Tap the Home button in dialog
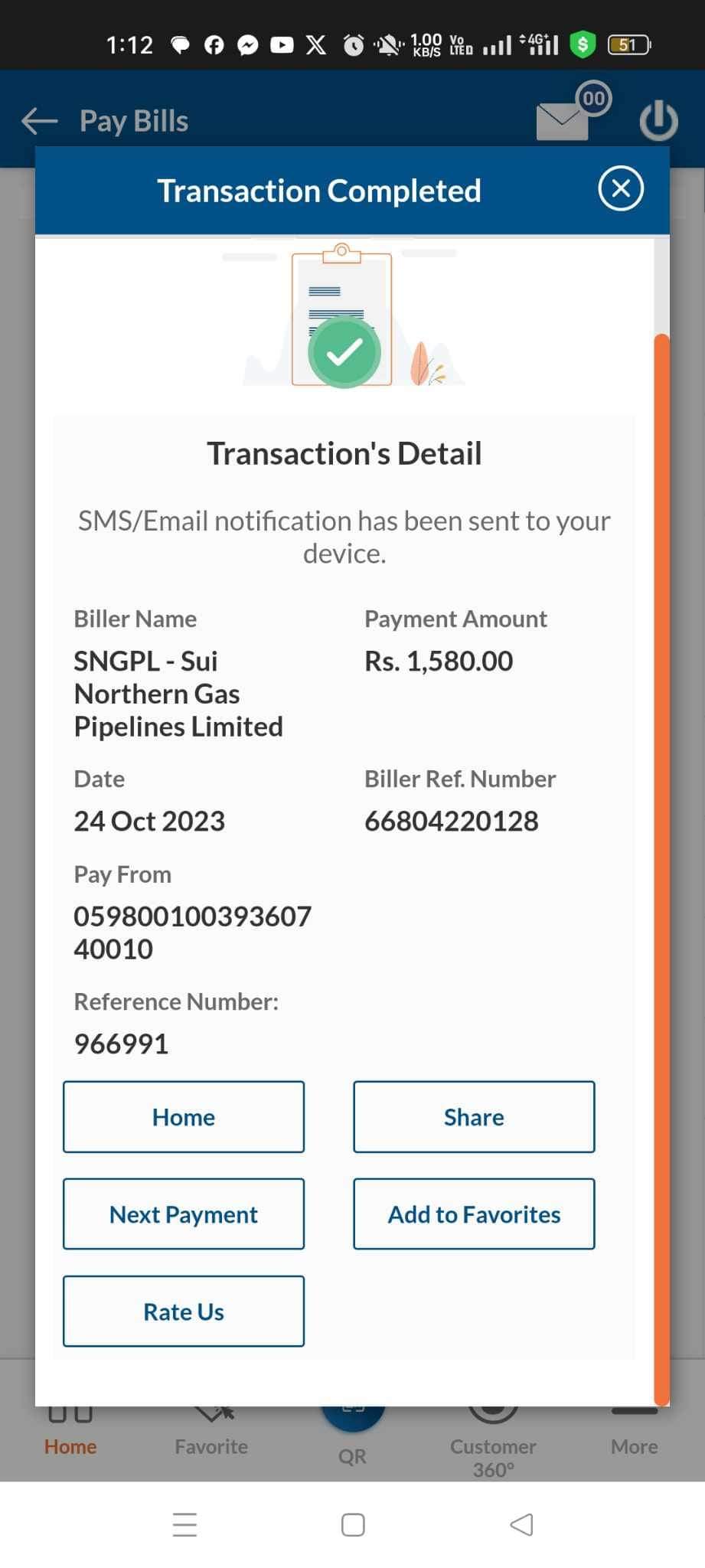 (x=184, y=1117)
